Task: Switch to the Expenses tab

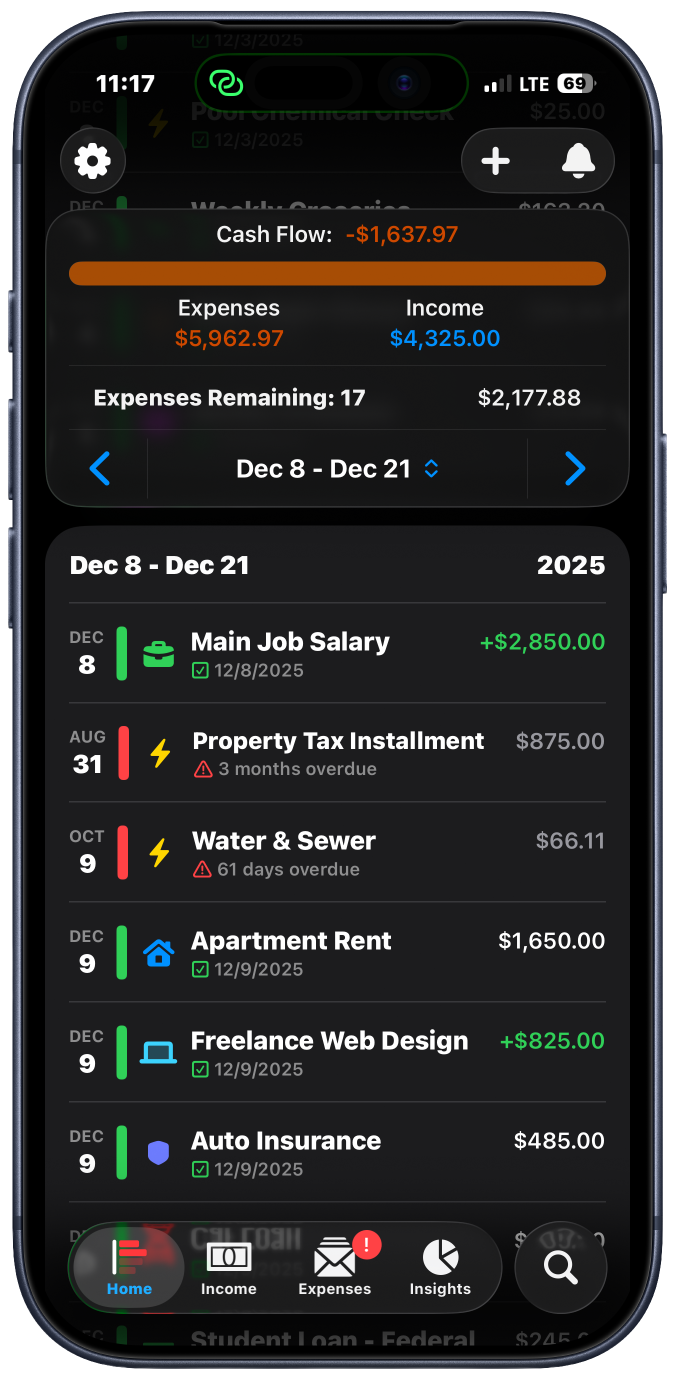Action: (335, 1267)
